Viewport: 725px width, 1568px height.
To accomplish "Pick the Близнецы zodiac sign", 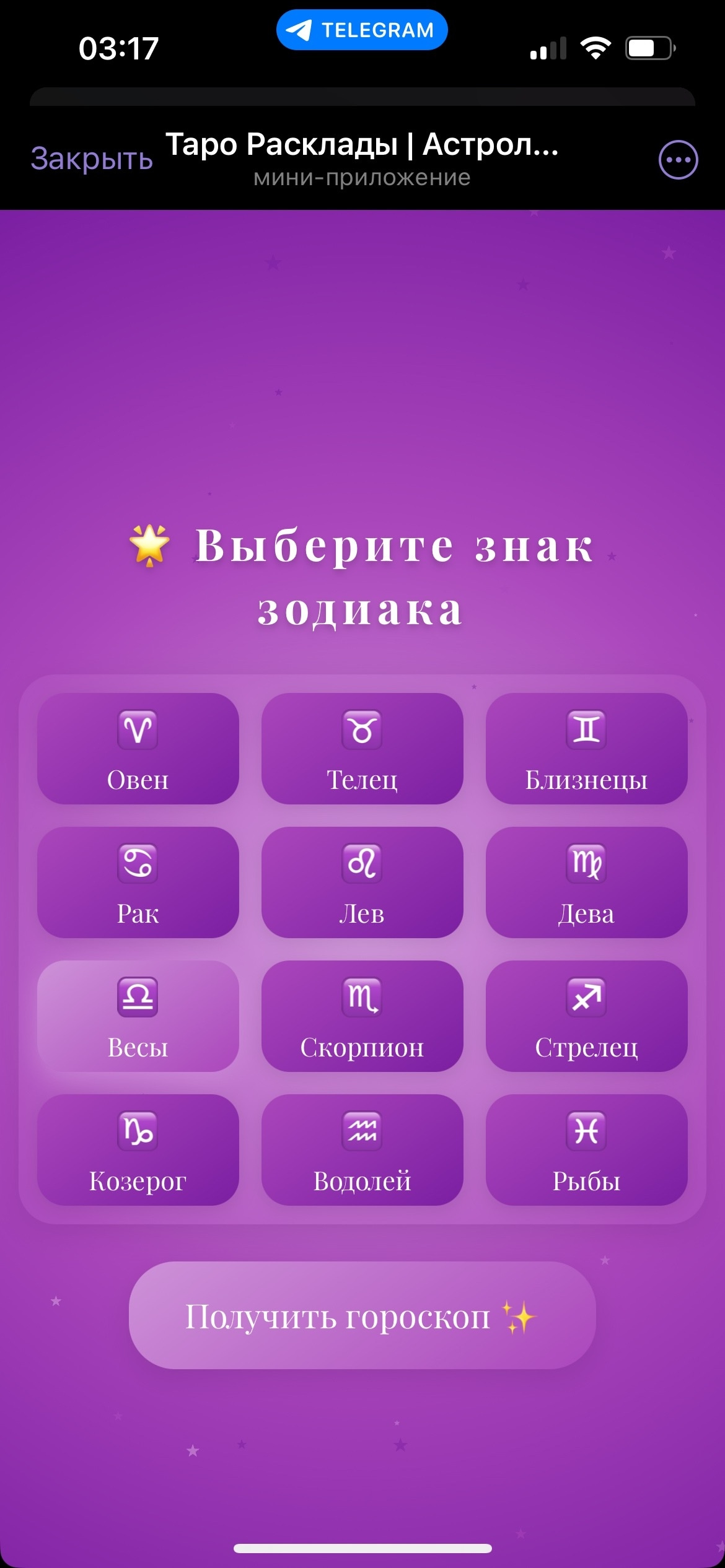I will click(586, 749).
